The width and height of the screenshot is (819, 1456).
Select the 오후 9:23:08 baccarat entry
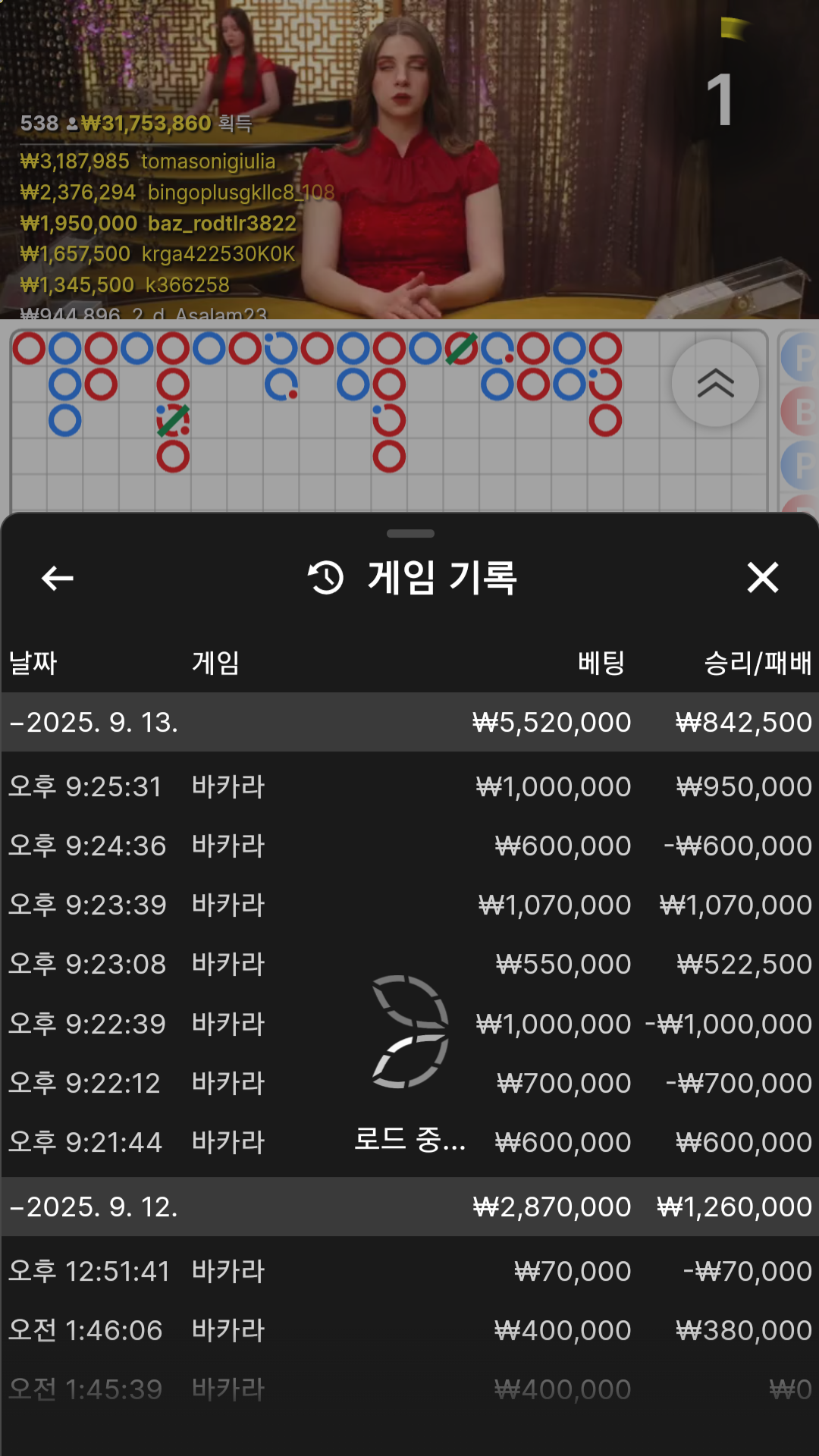tap(409, 964)
